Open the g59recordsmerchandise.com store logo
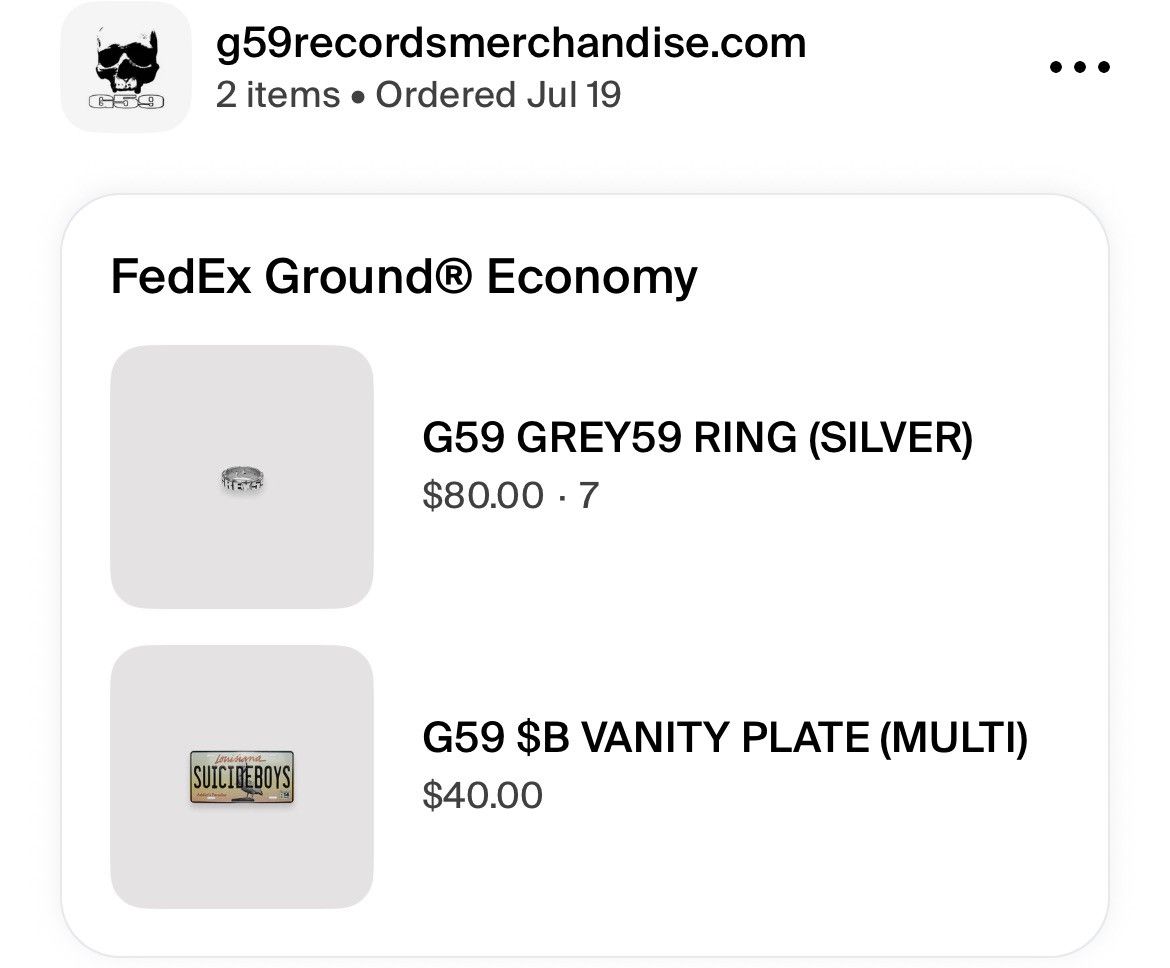This screenshot has width=1170, height=968. [x=126, y=68]
